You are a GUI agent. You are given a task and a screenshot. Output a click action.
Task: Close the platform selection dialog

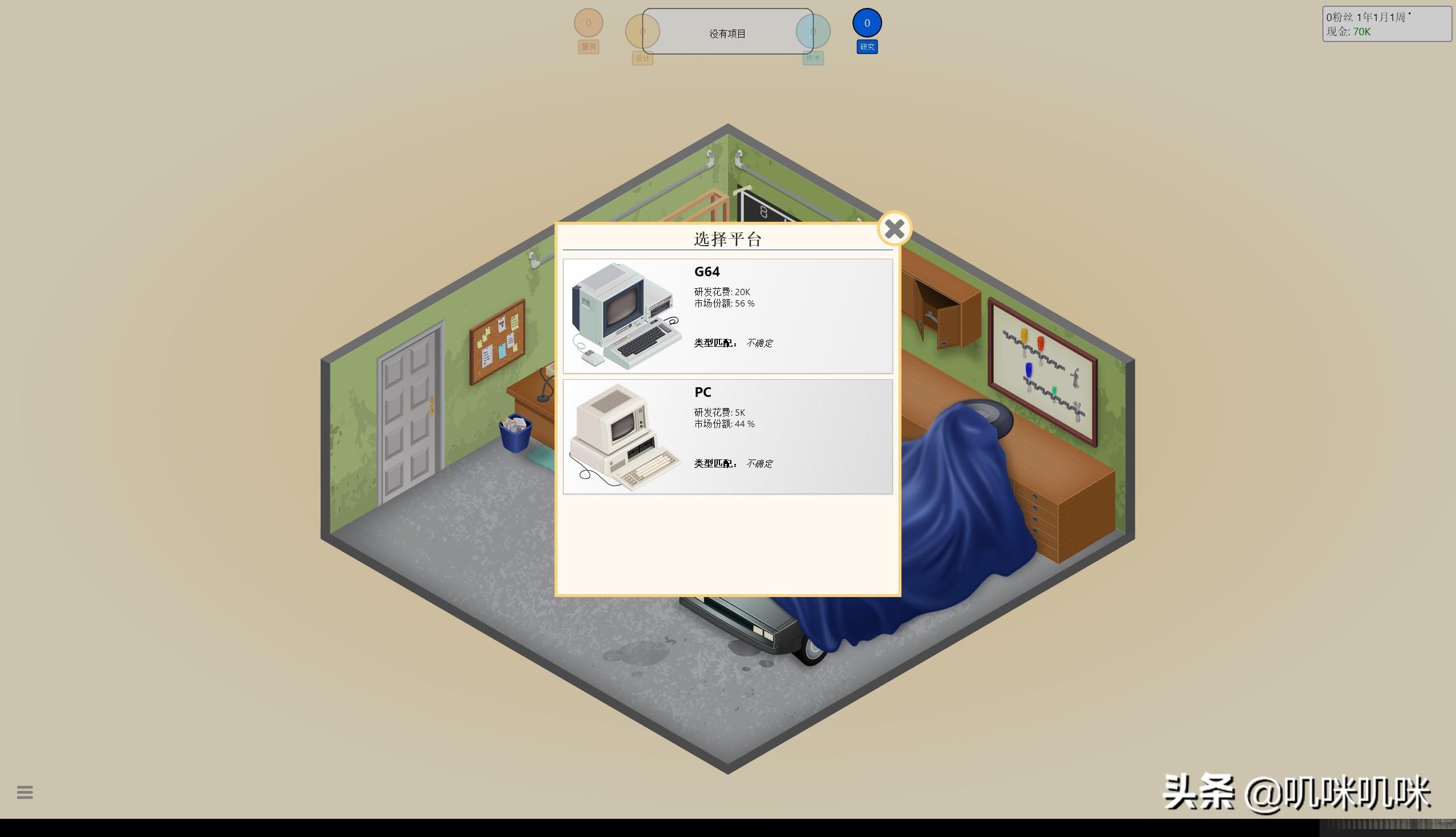(895, 229)
